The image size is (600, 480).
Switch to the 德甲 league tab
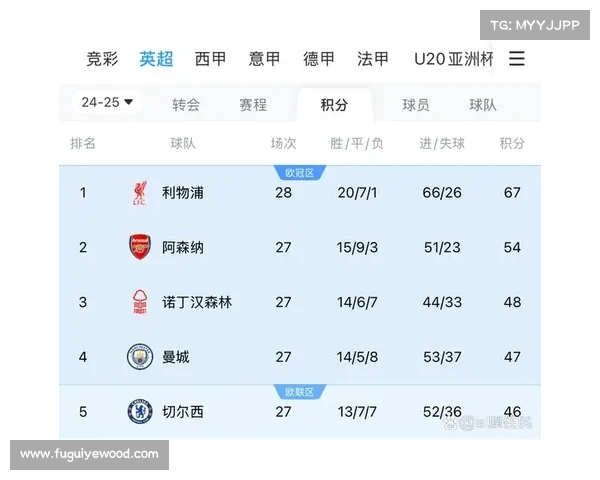click(x=319, y=59)
